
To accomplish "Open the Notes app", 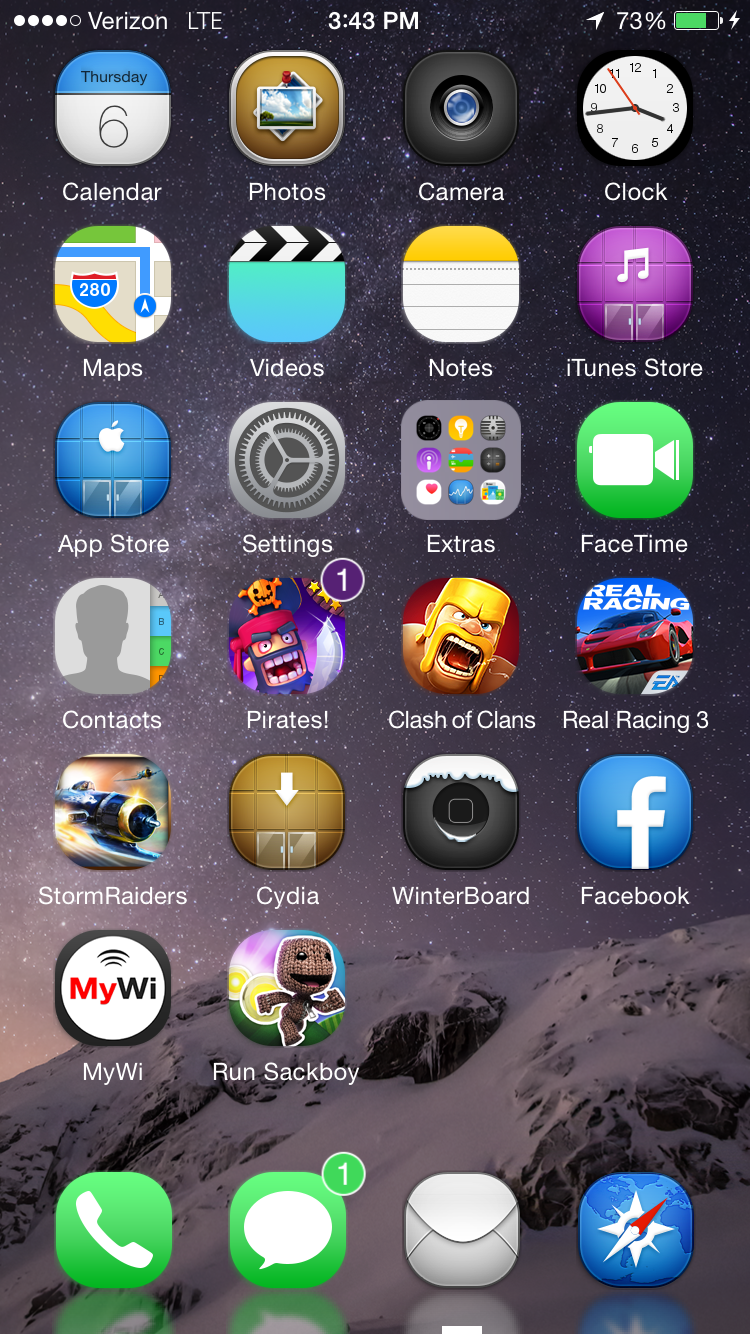I will 461,285.
